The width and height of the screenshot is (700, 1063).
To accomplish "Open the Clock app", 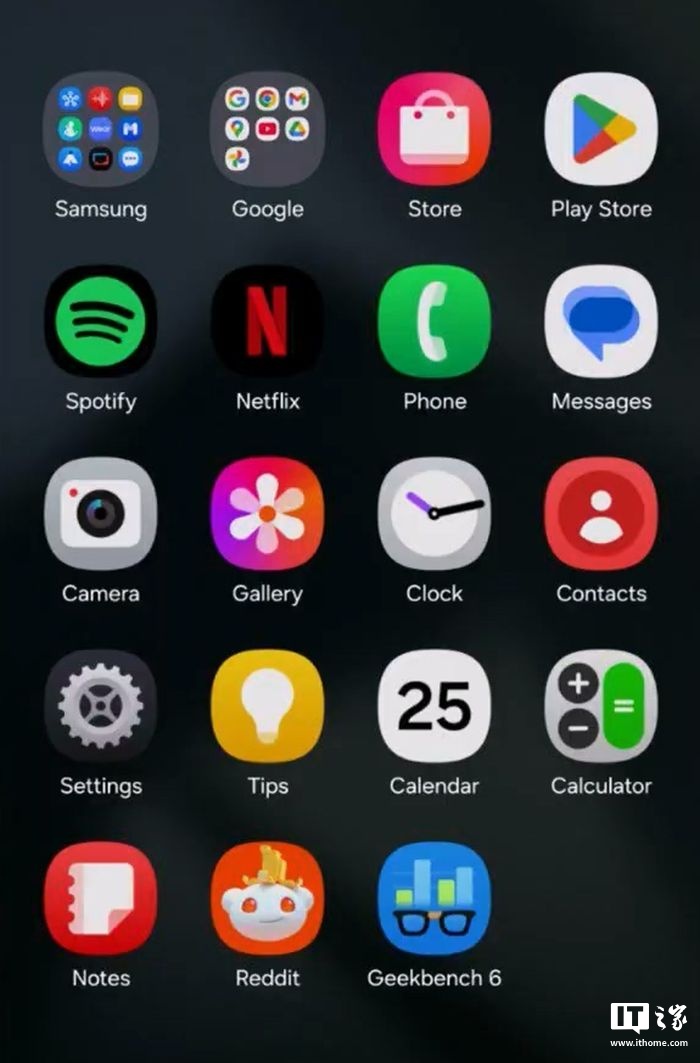I will coord(434,514).
